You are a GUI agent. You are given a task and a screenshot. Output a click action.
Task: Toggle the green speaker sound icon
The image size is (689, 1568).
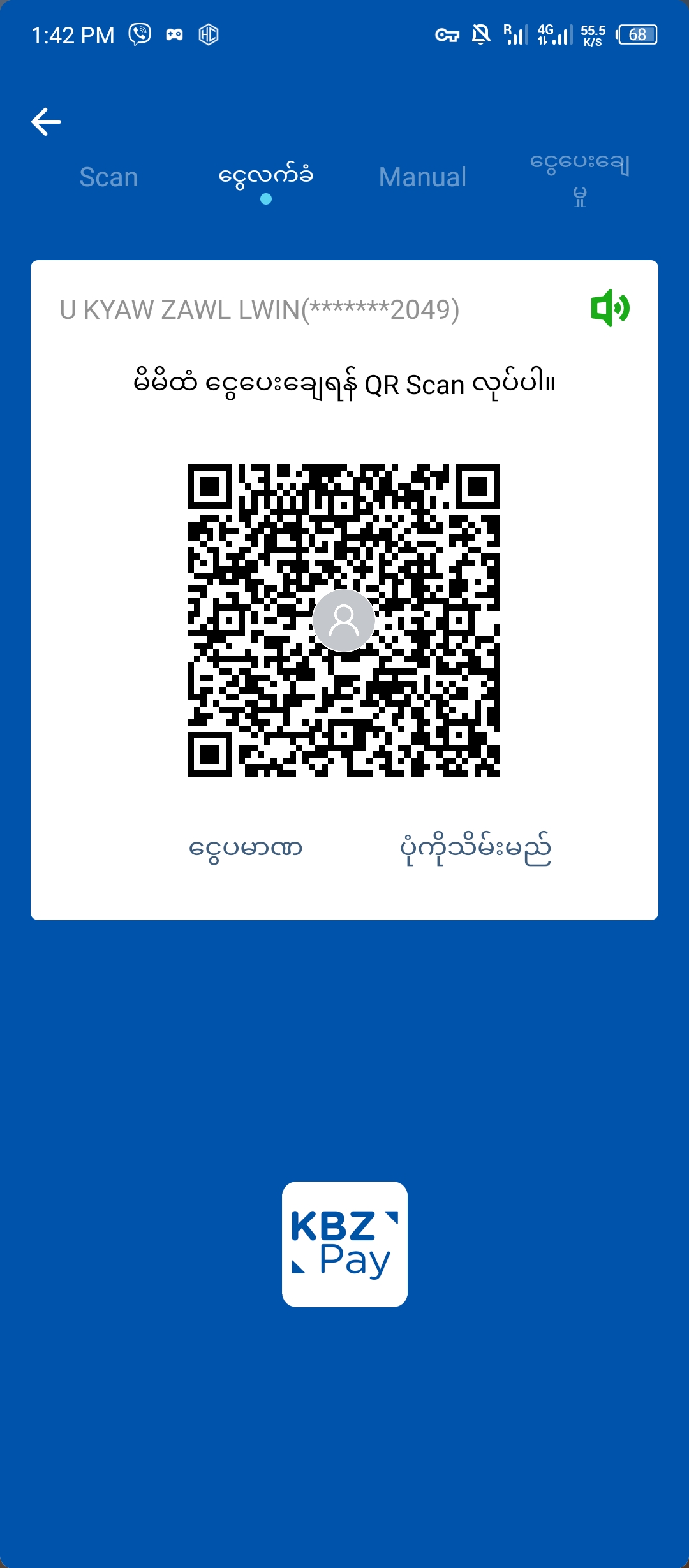pyautogui.click(x=610, y=309)
